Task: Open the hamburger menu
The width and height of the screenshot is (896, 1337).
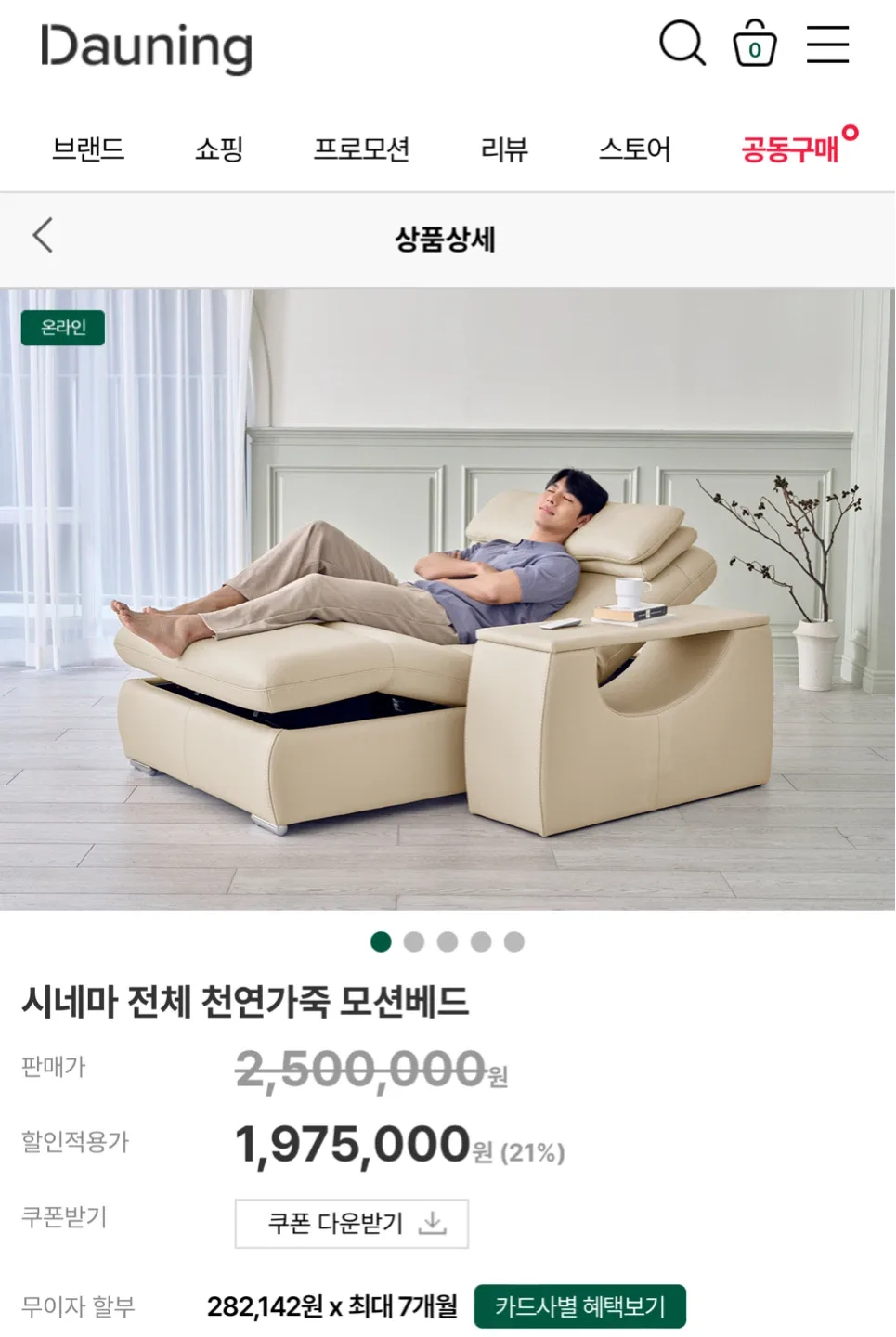Action: (827, 44)
